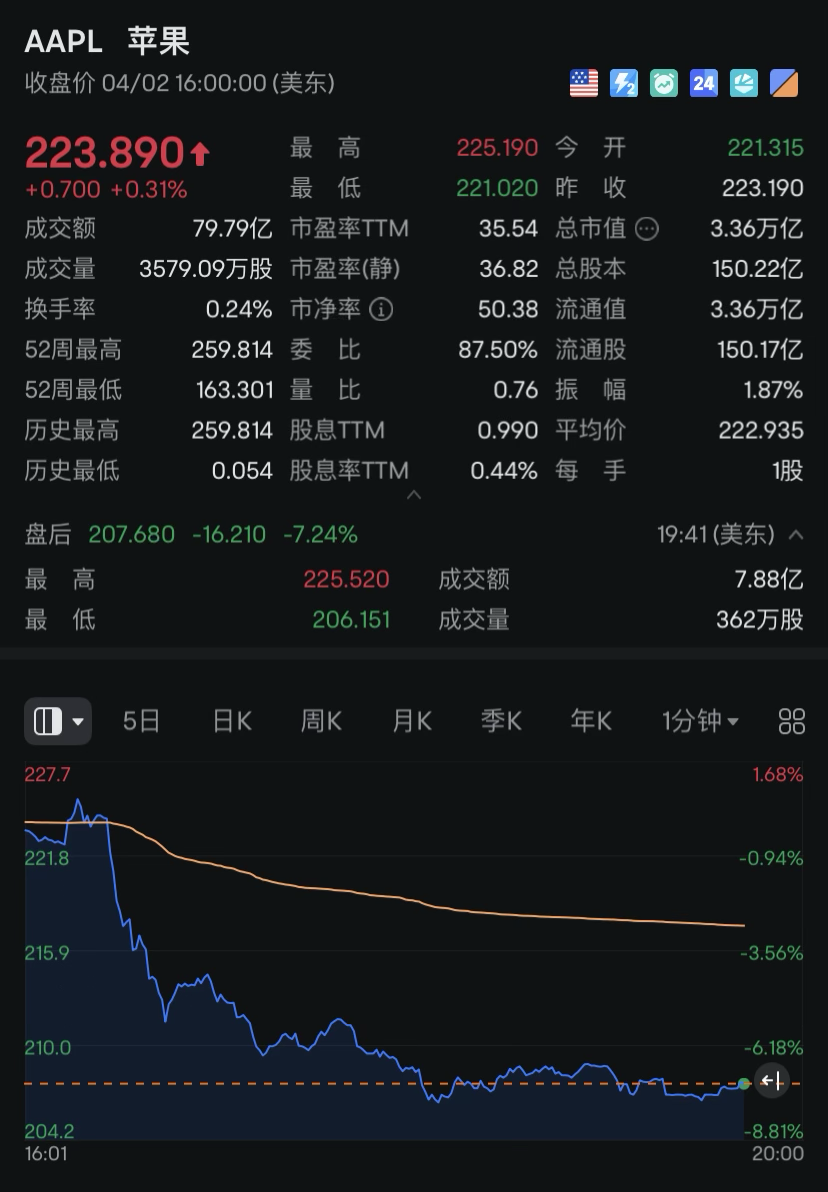
Task: Collapse the quote details chevron
Action: 414,495
